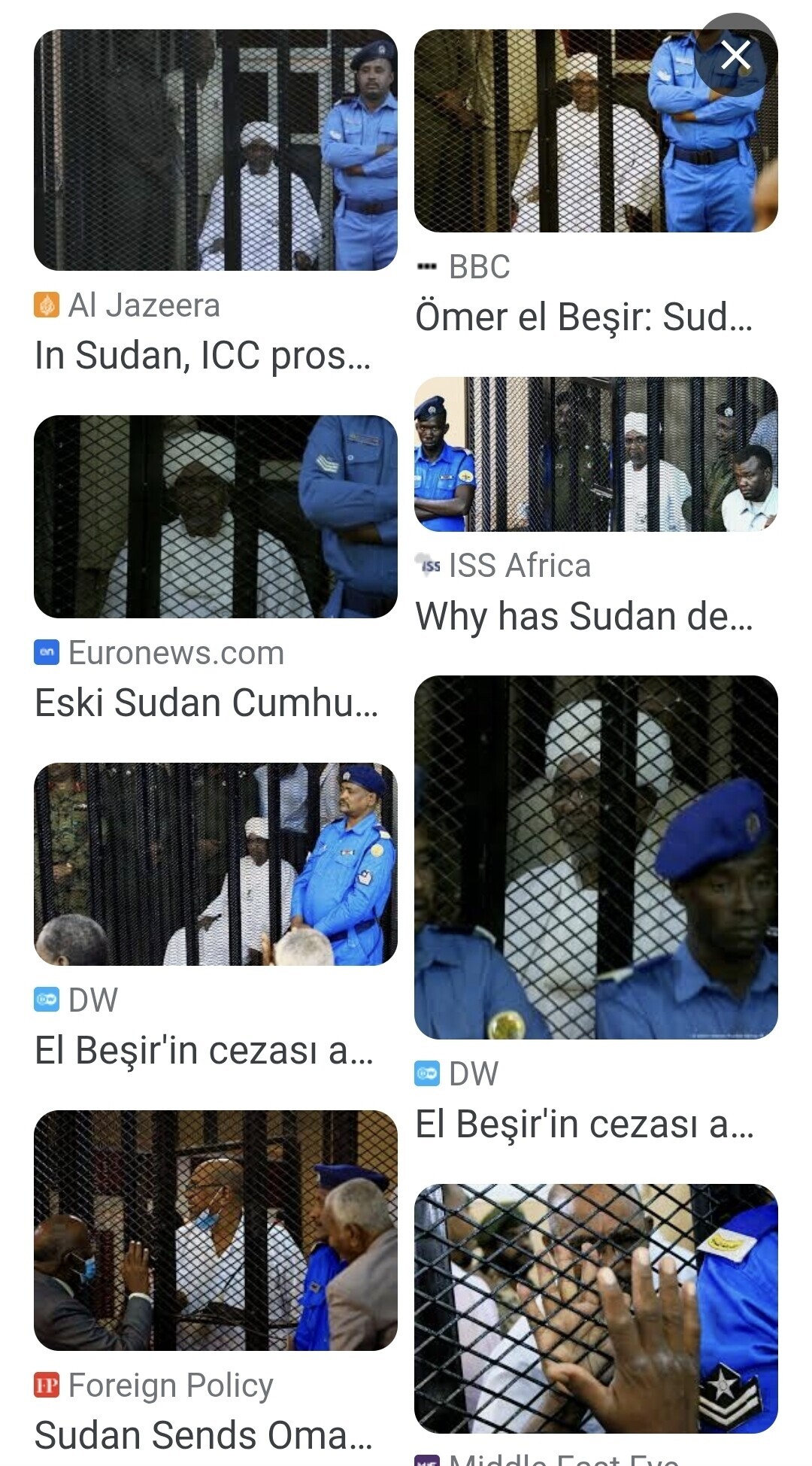
Task: Open the Al Jazeera image result
Action: [x=215, y=150]
